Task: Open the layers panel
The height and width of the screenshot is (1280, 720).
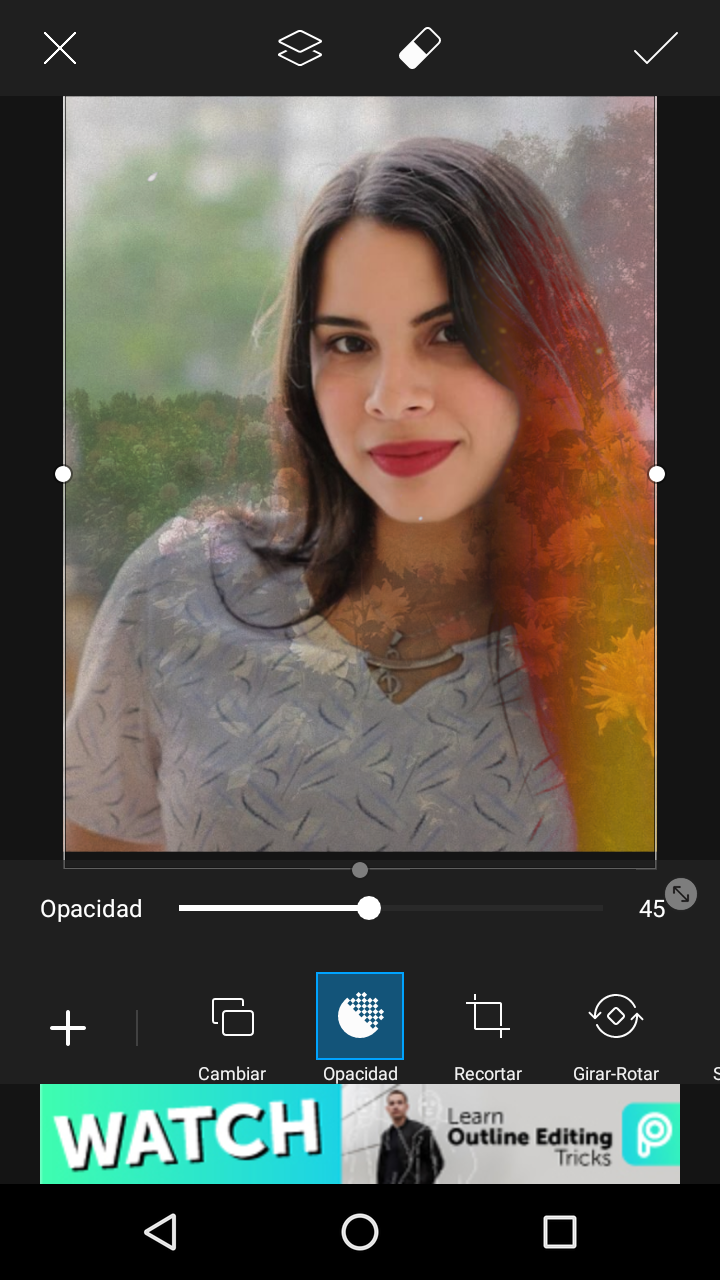Action: pyautogui.click(x=300, y=48)
